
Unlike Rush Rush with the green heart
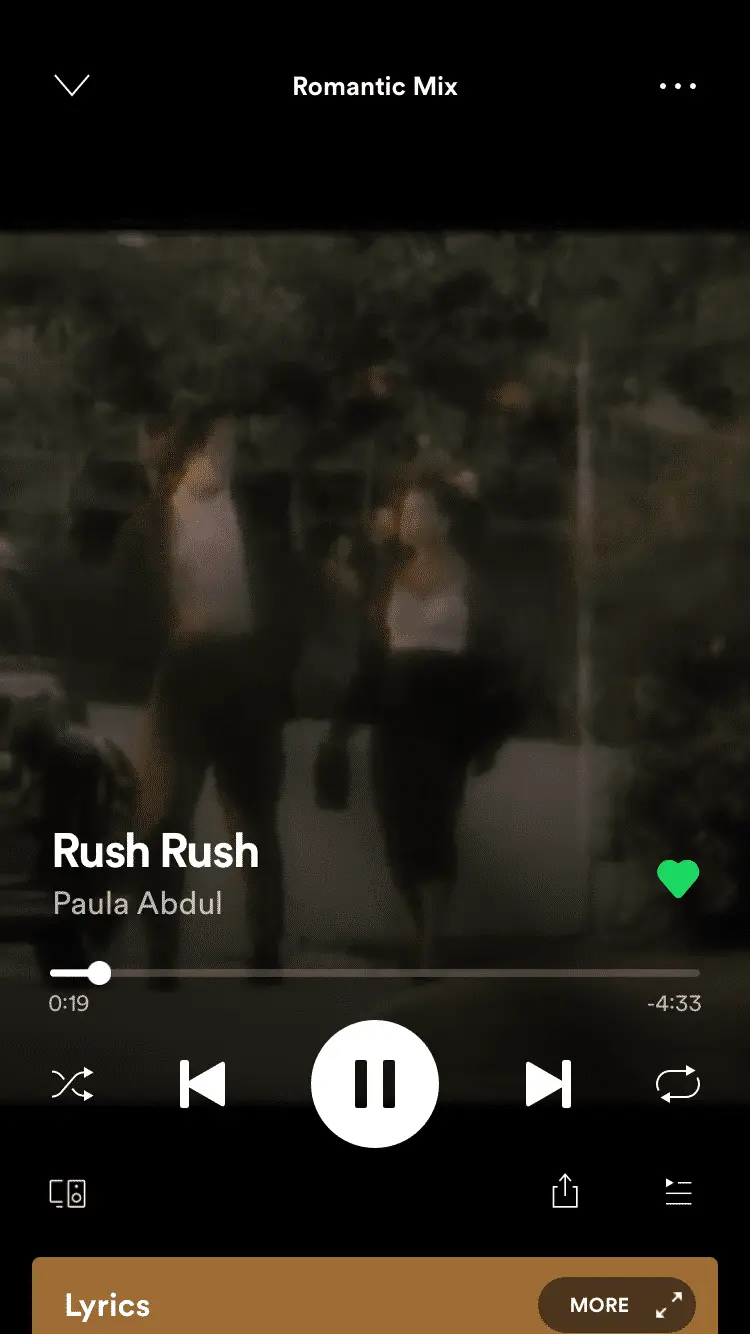click(x=677, y=879)
